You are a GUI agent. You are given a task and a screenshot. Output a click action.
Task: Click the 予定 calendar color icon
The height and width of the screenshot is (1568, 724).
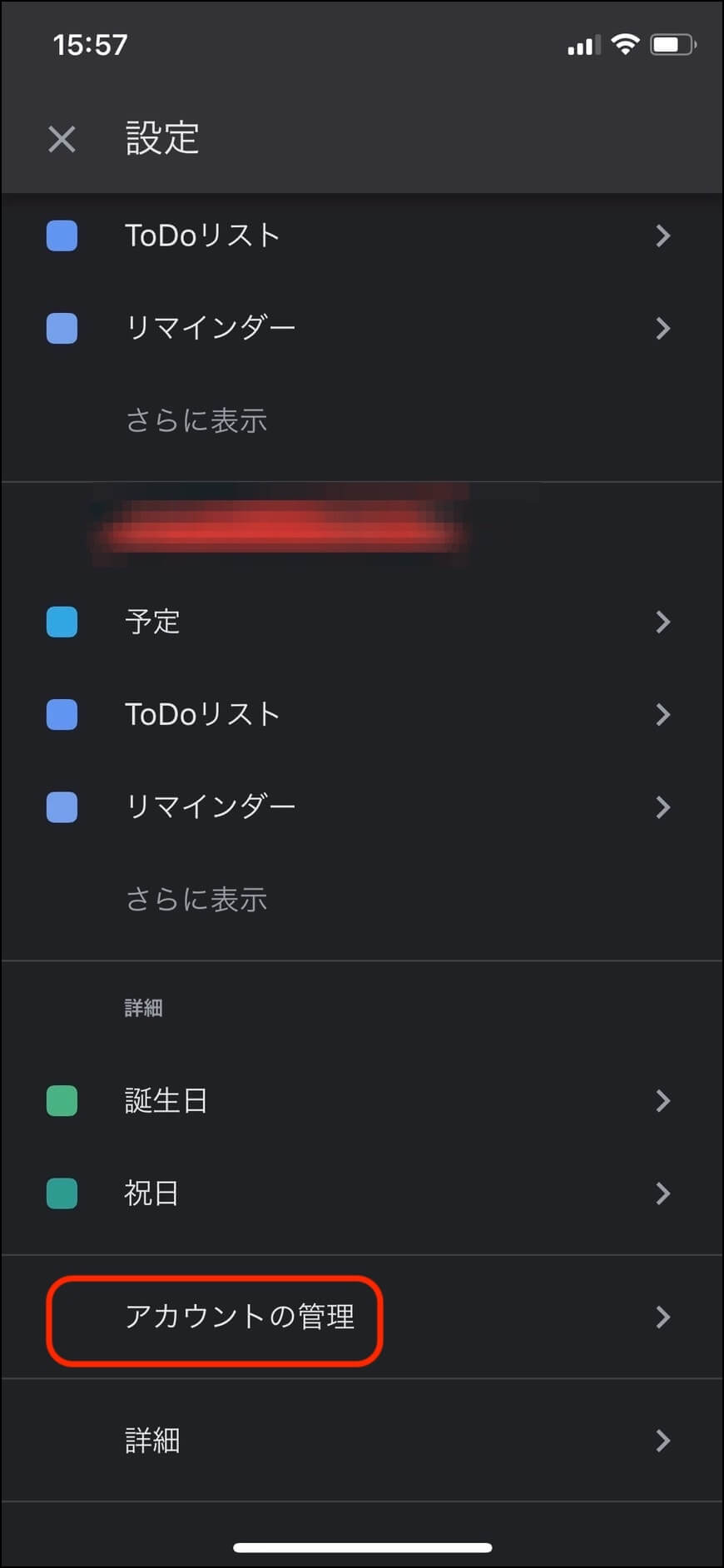(x=62, y=622)
